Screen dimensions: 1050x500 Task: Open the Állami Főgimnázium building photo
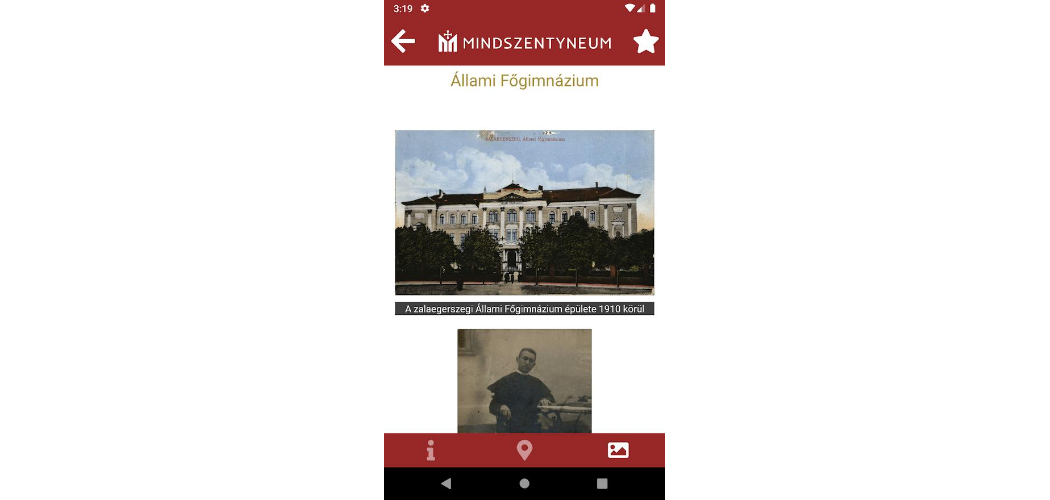coord(524,212)
